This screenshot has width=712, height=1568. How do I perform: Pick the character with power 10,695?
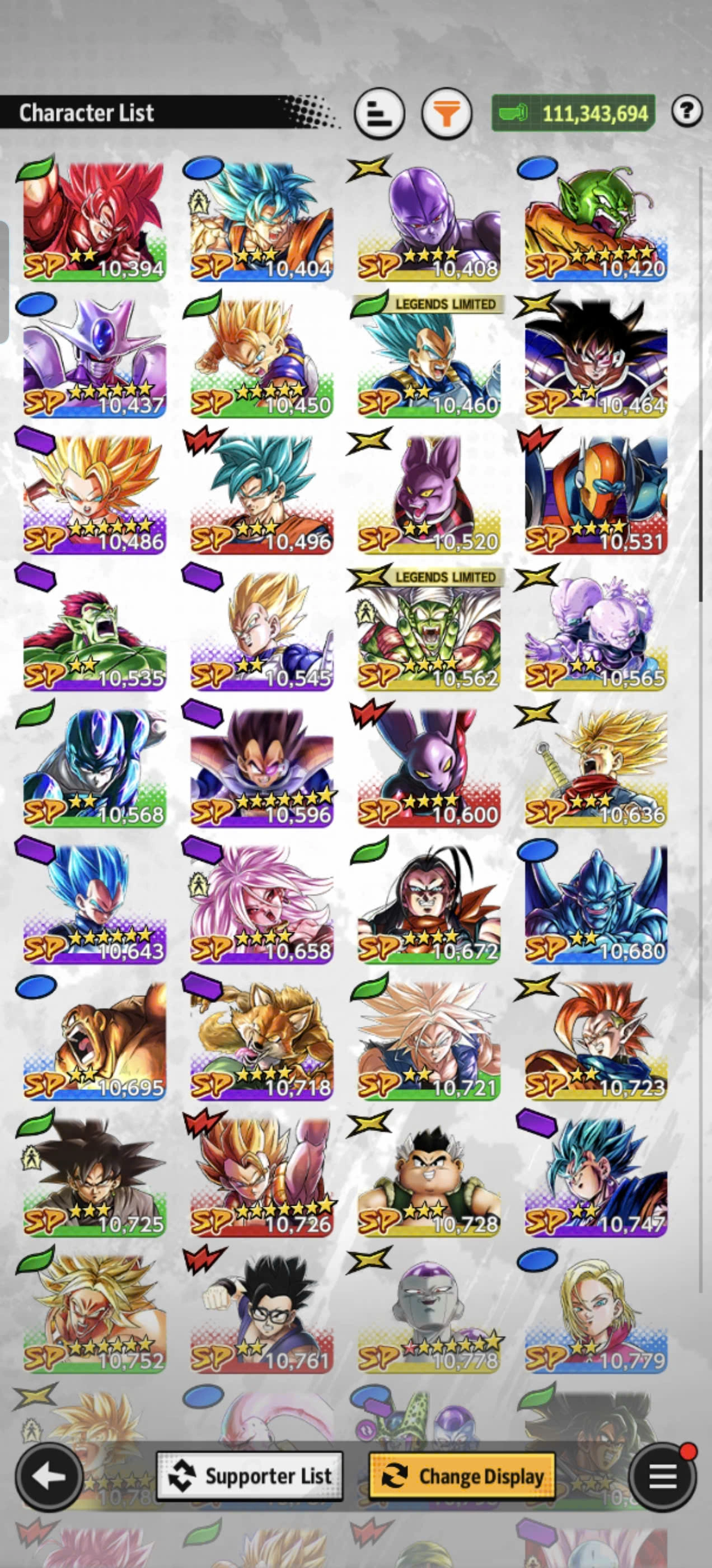point(95,1040)
